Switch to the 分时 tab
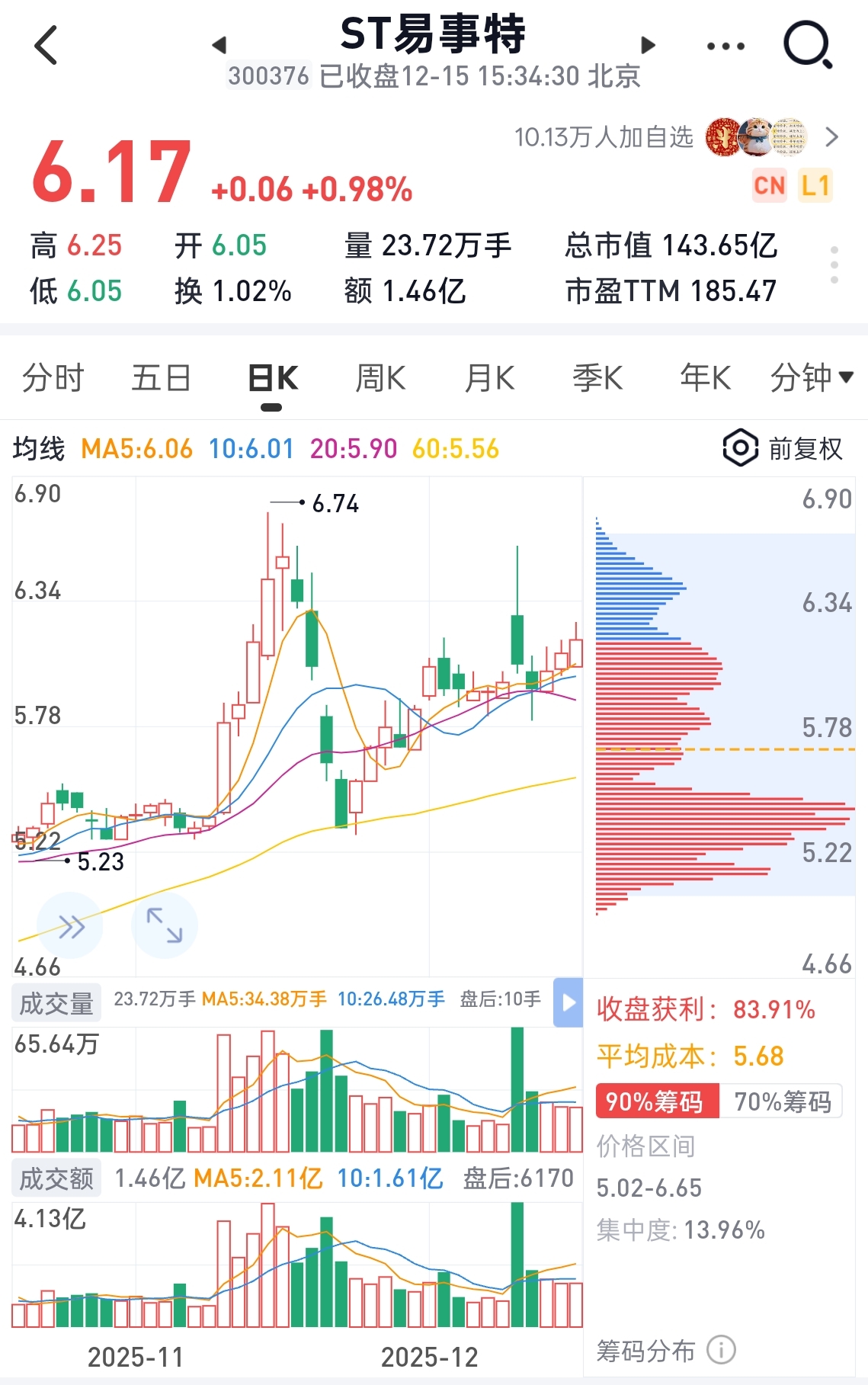Image resolution: width=868 pixels, height=1385 pixels. point(53,377)
